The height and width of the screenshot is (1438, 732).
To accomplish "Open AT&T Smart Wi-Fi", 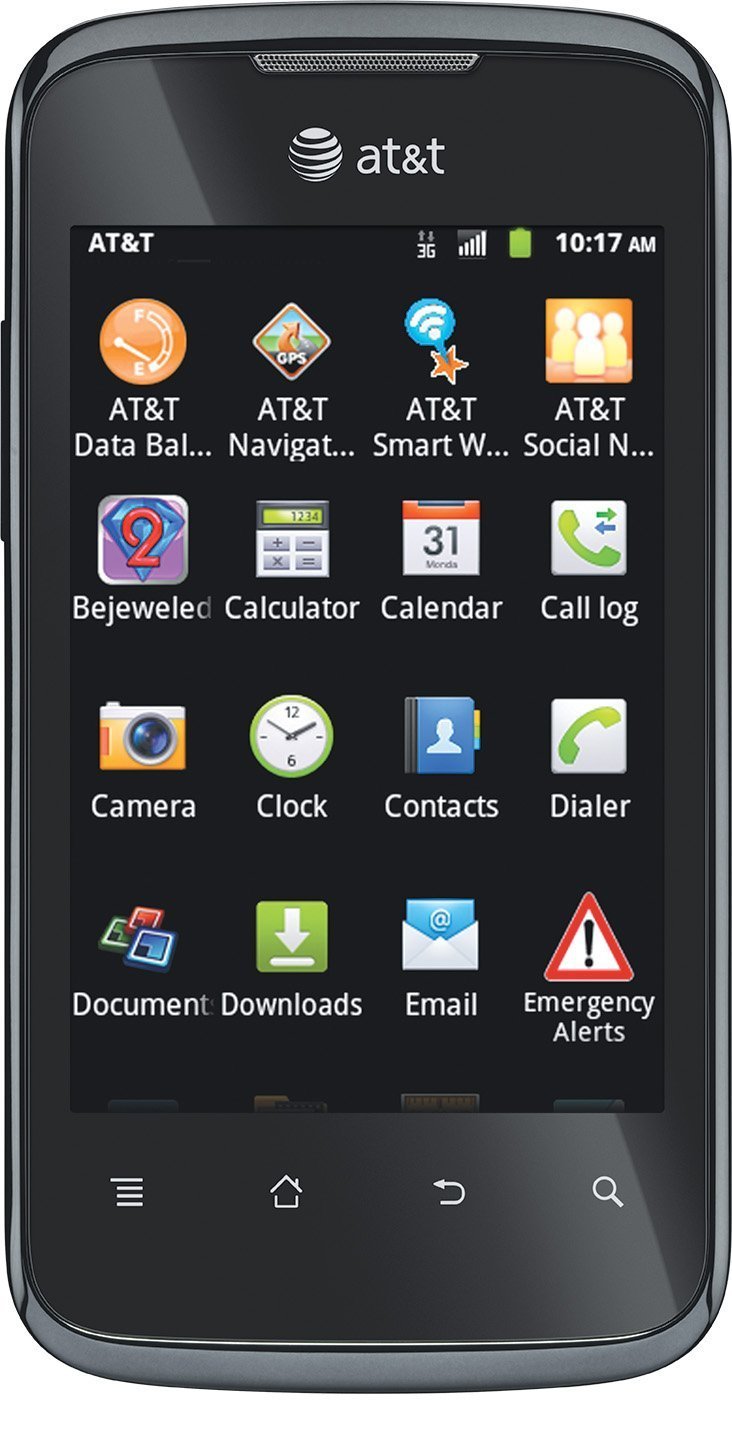I will coord(441,343).
